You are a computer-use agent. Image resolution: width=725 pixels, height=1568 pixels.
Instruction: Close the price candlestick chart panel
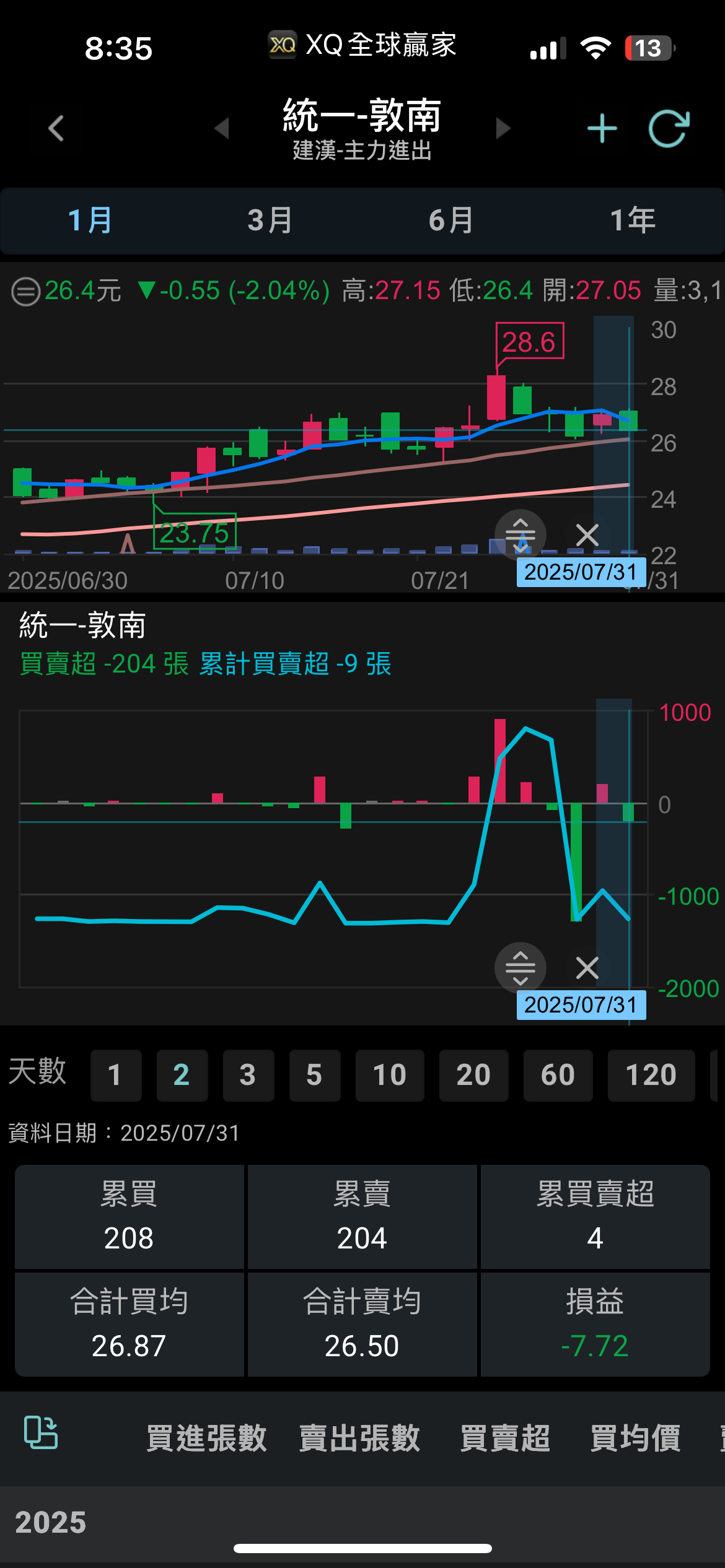tap(587, 534)
